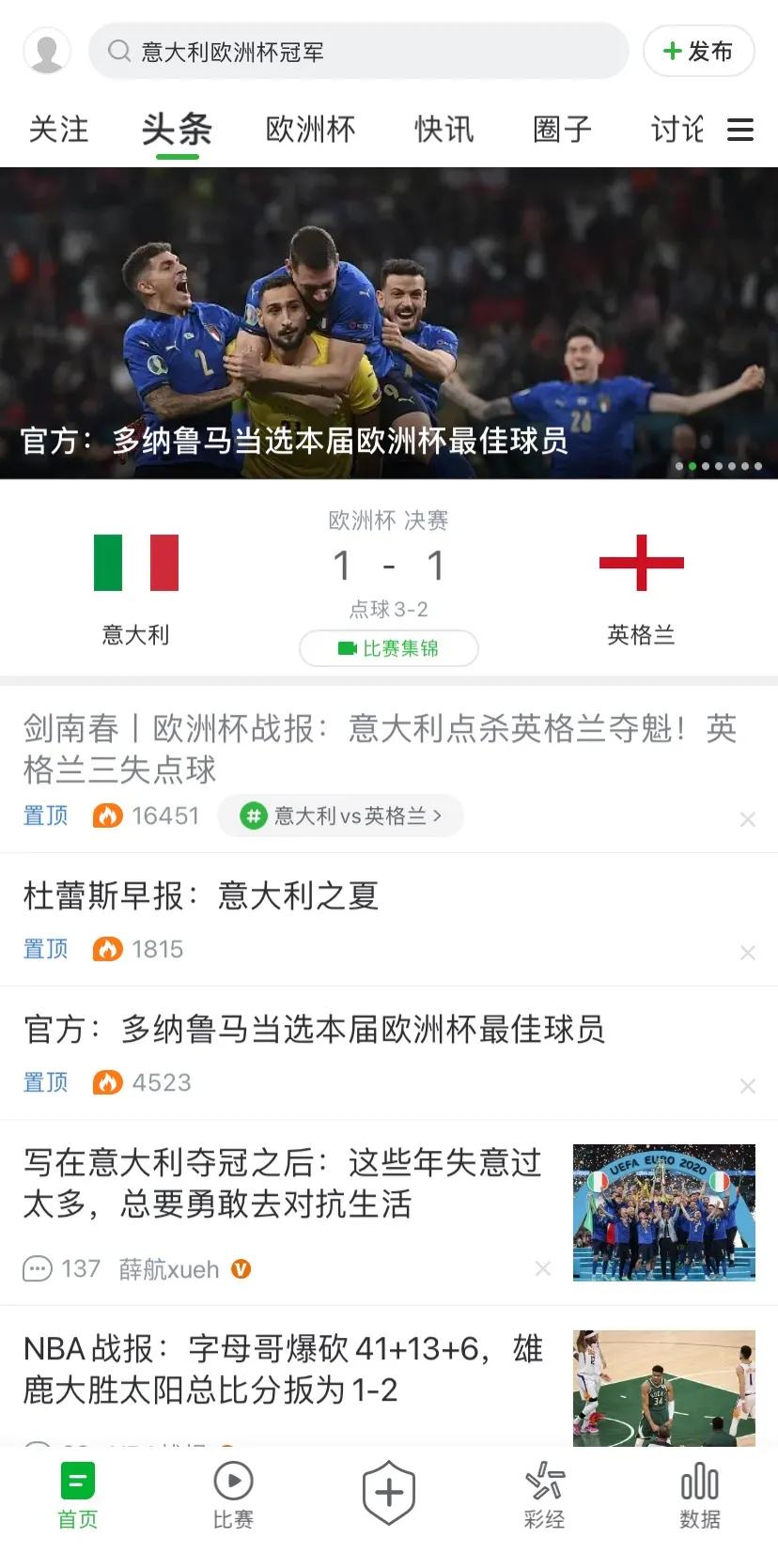Tap the 比赛集锦 highlights button
Screen dimensions: 778x1568
[x=388, y=648]
